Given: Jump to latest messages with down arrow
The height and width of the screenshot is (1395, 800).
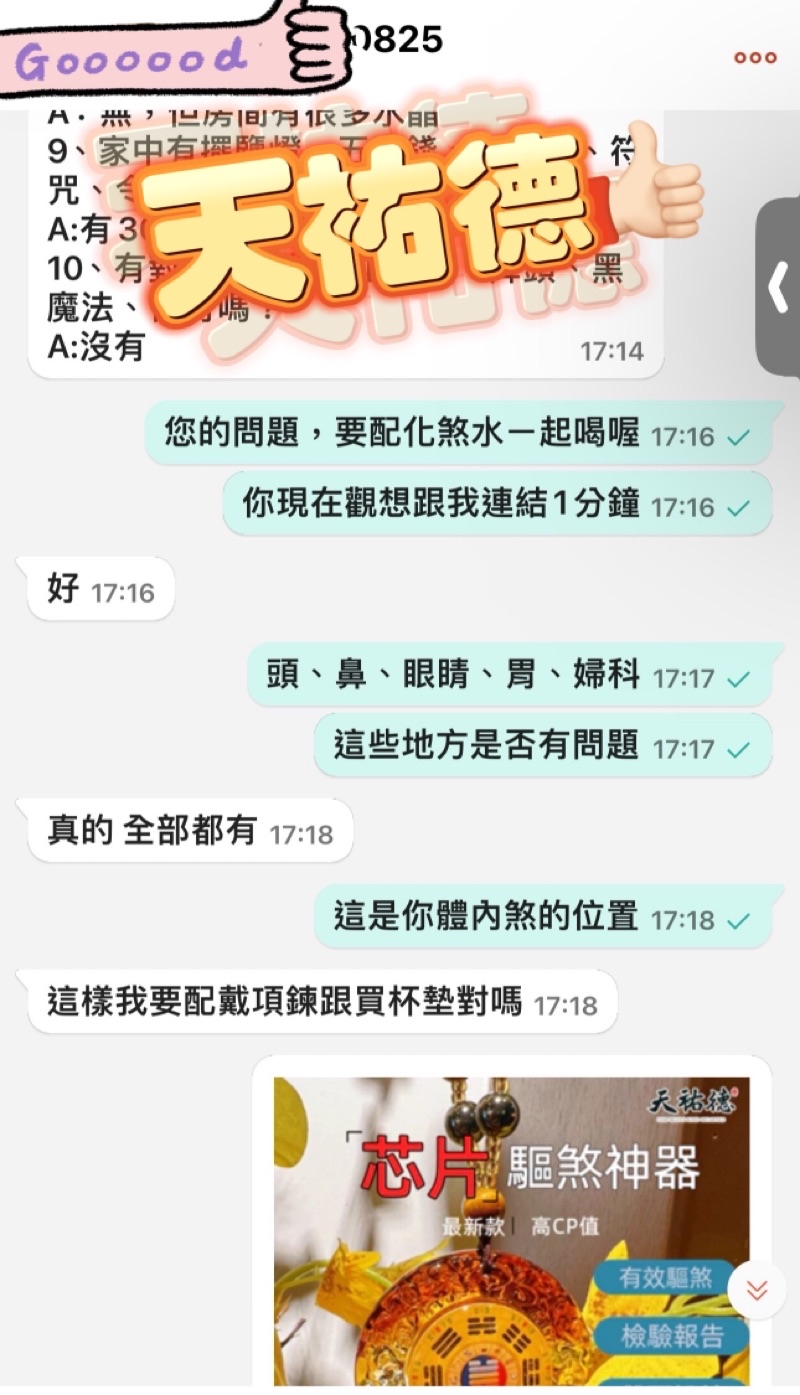Looking at the screenshot, I should coord(756,1290).
